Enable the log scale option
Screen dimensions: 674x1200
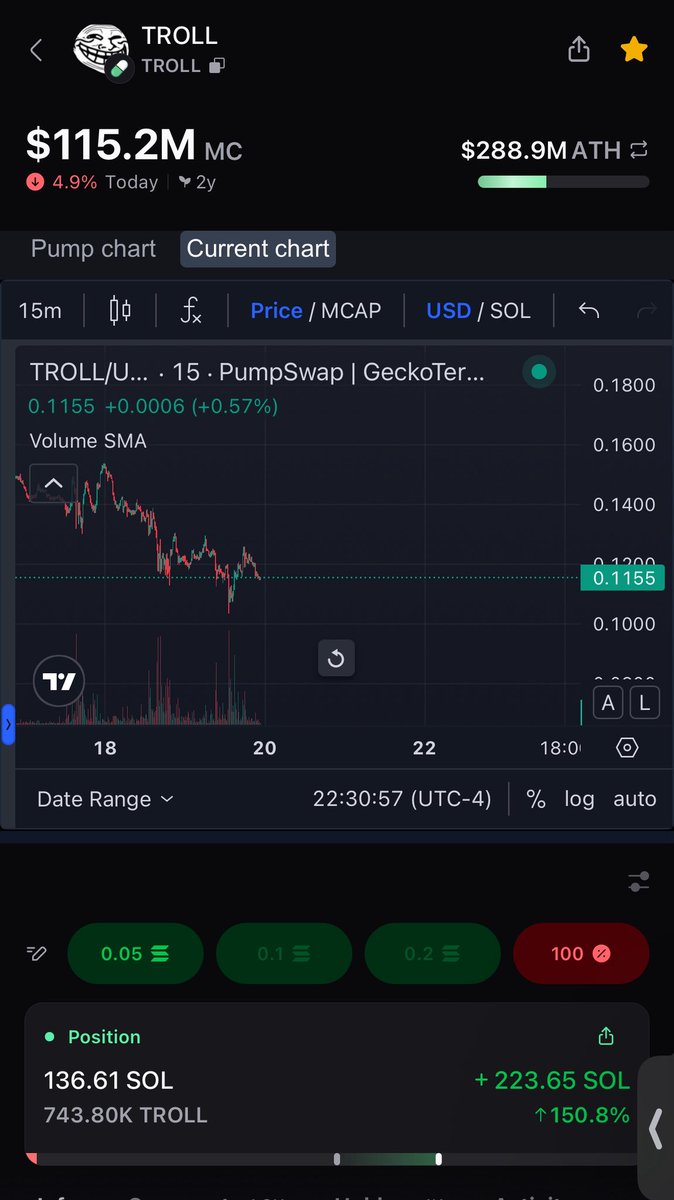pos(579,799)
